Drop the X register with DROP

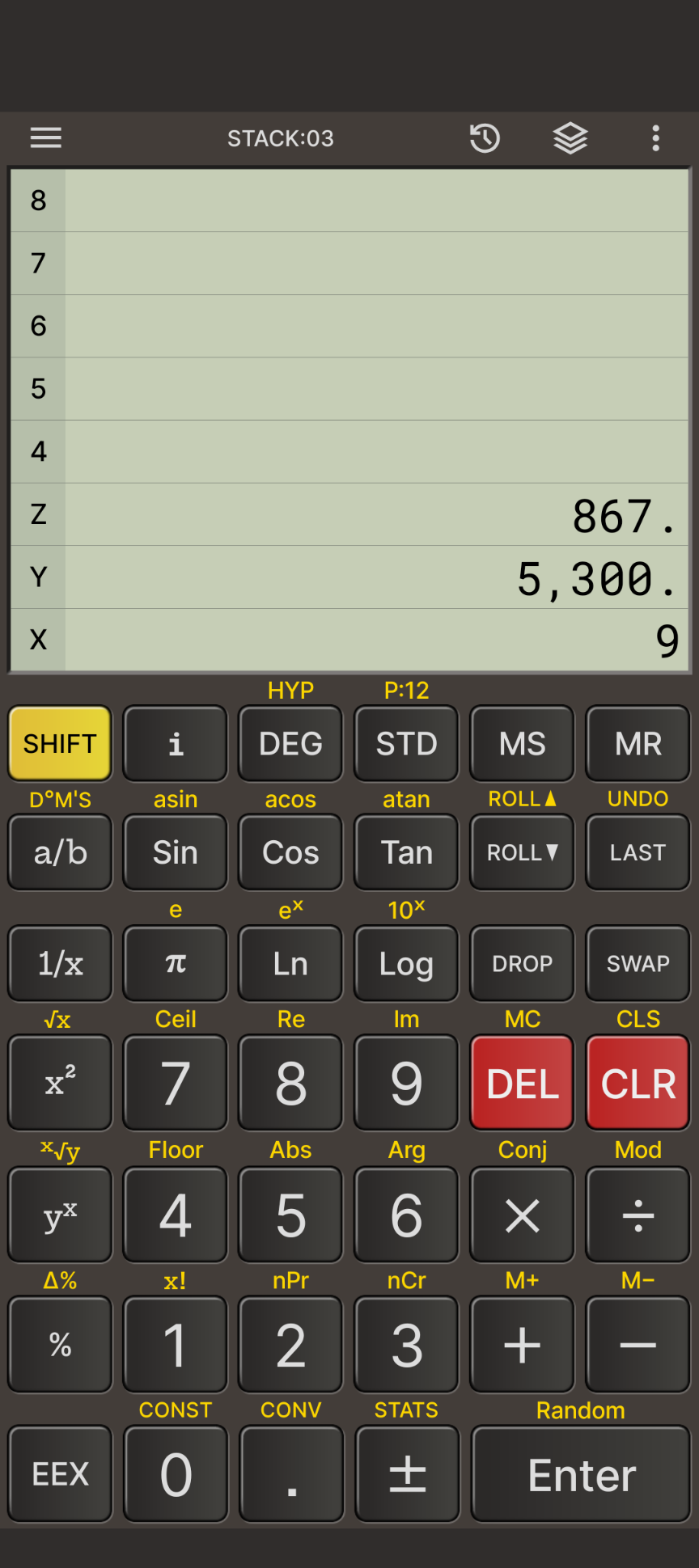pyautogui.click(x=523, y=963)
